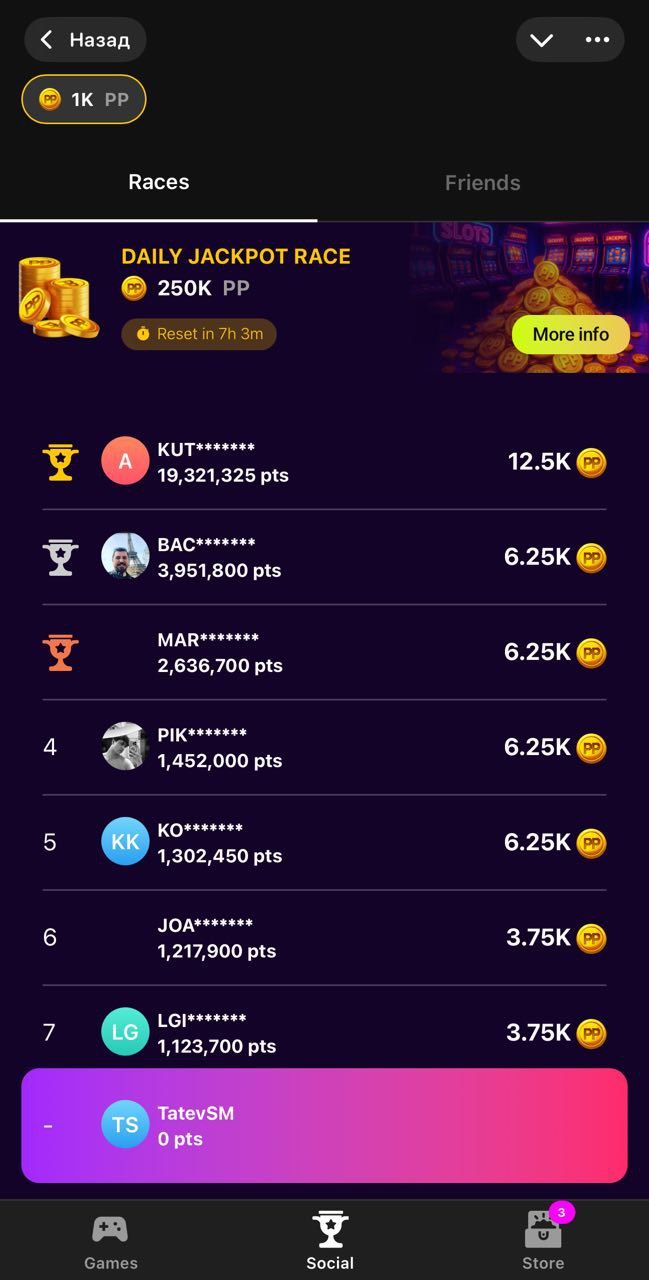
Task: Switch to the Friends tab
Action: point(482,183)
